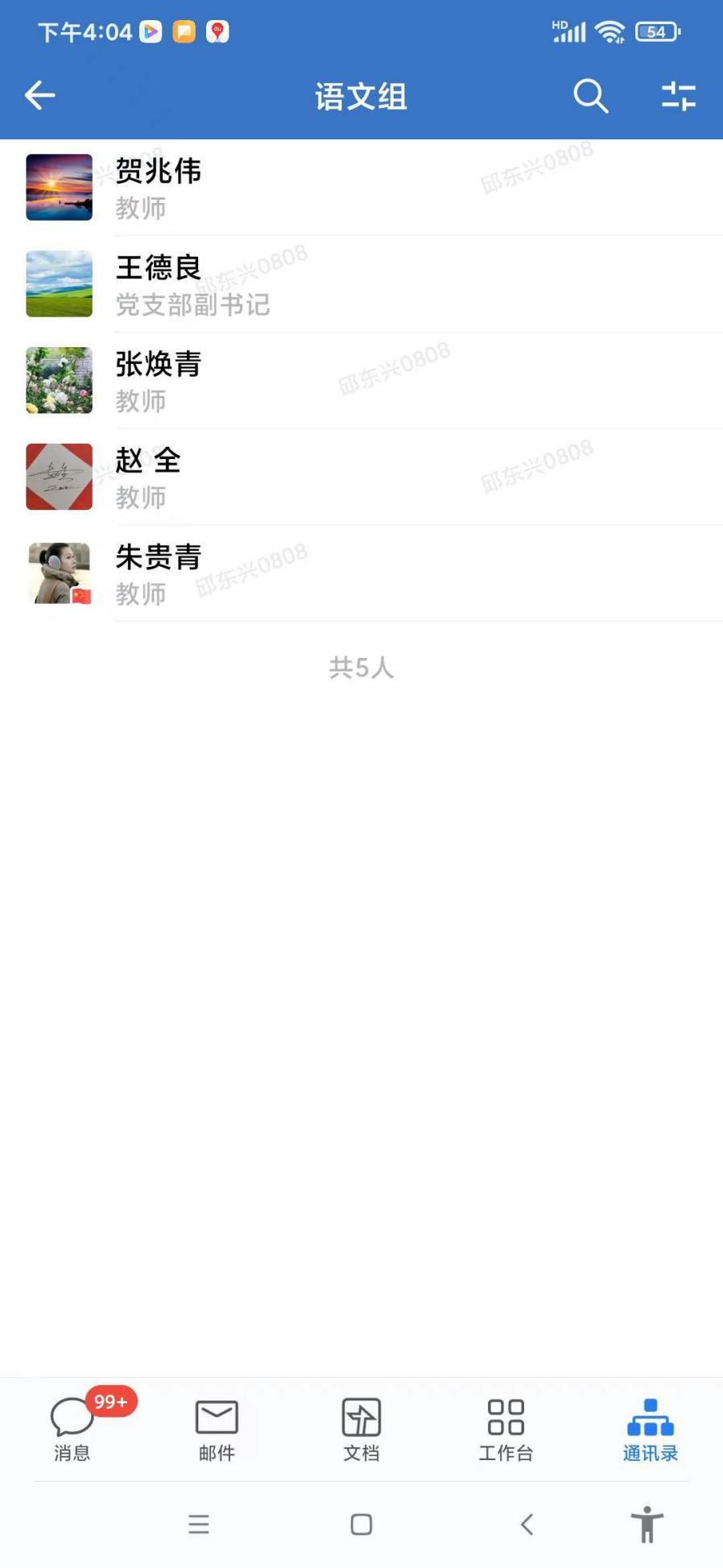Open the 工作台 tab
The image size is (723, 1568).
(x=506, y=1430)
